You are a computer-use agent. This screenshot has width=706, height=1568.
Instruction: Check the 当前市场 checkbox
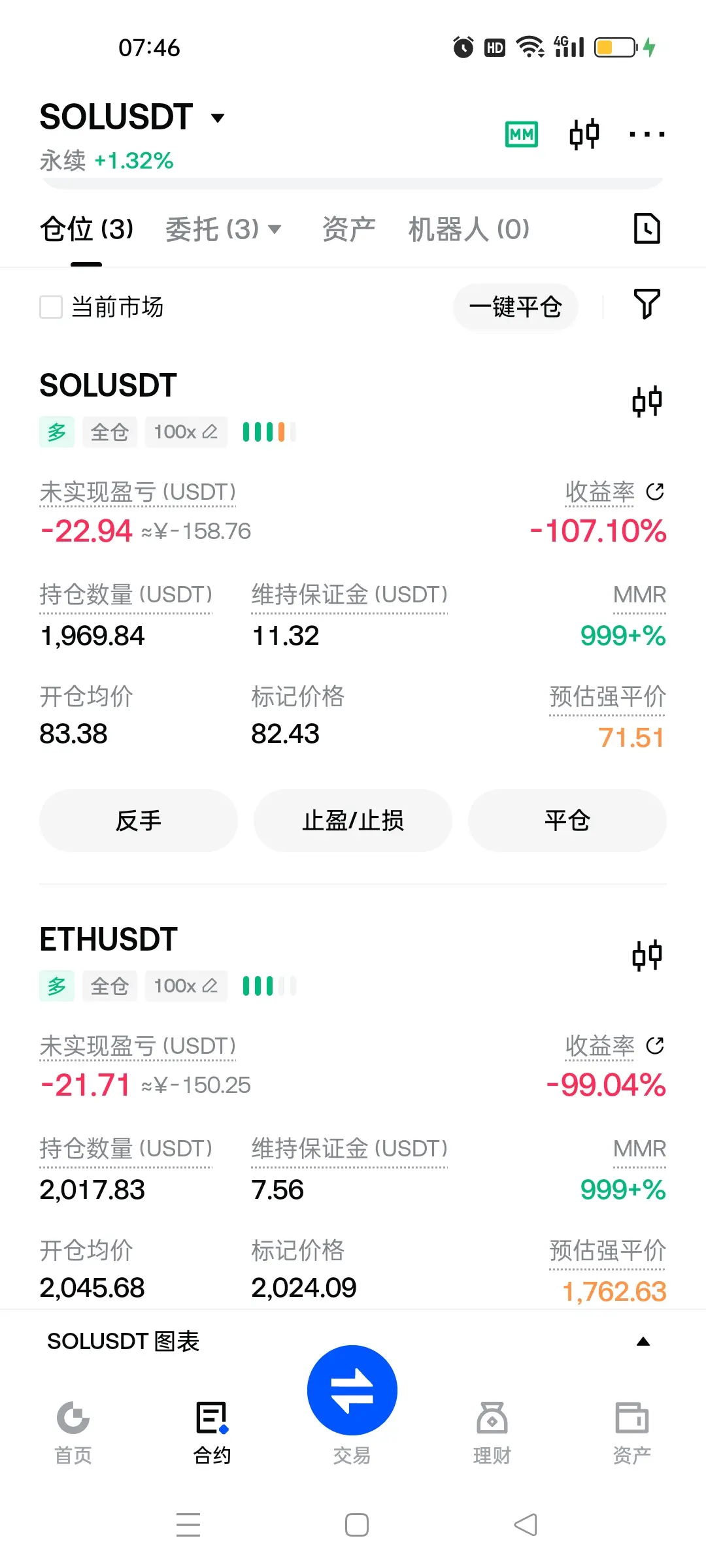coord(51,307)
